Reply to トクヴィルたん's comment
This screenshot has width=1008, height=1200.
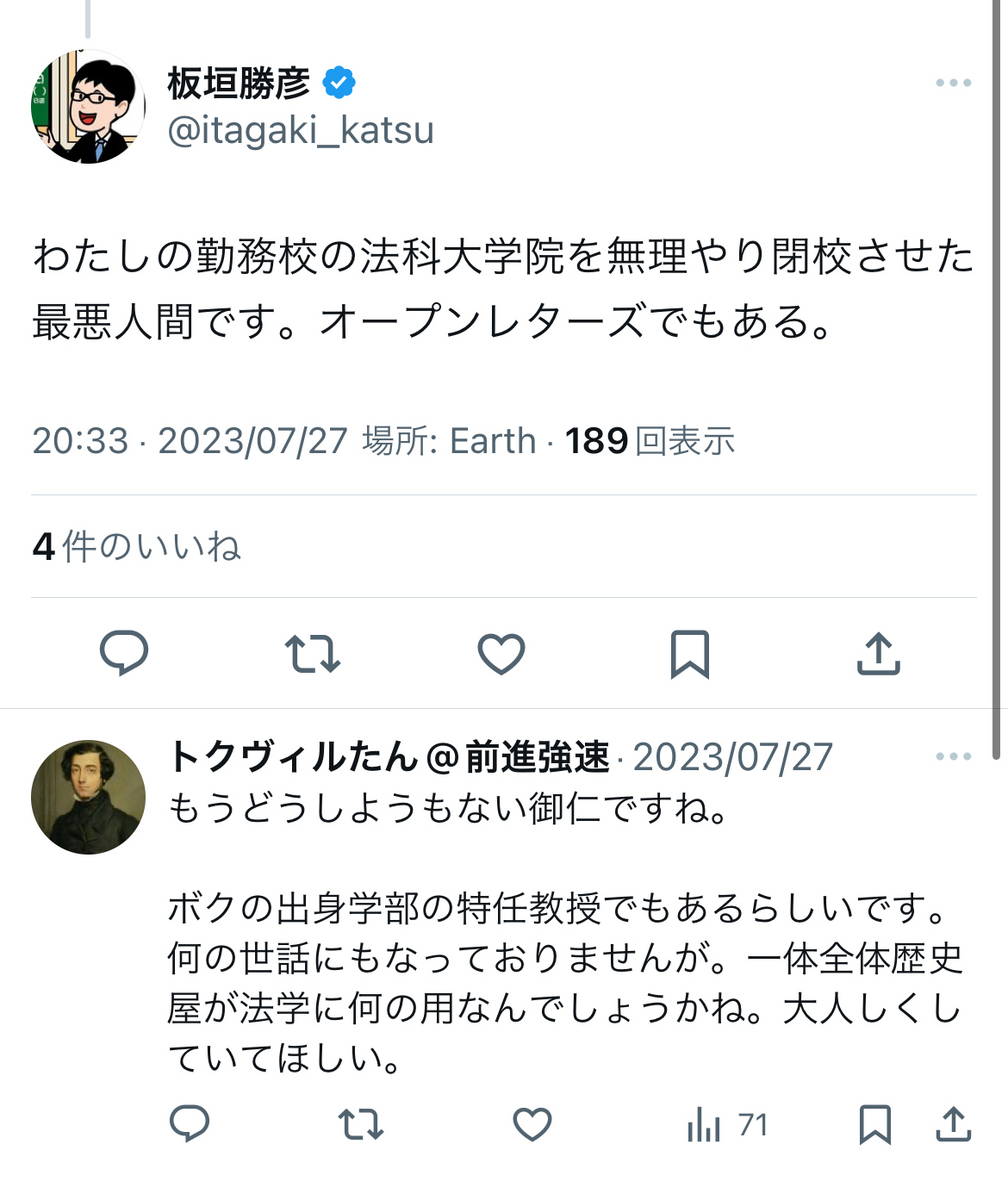coord(189,1125)
